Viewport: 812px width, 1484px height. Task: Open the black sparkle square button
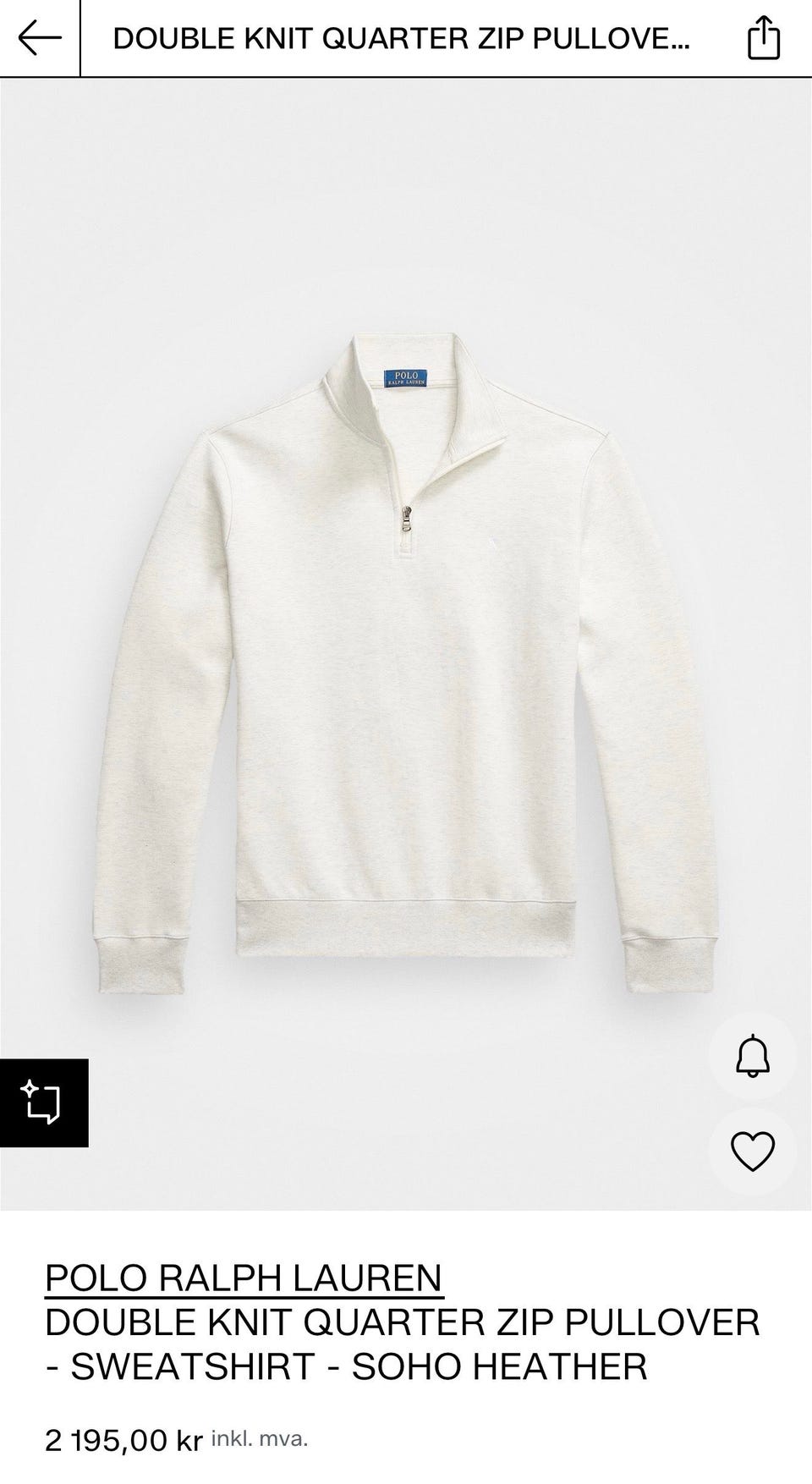point(44,1102)
